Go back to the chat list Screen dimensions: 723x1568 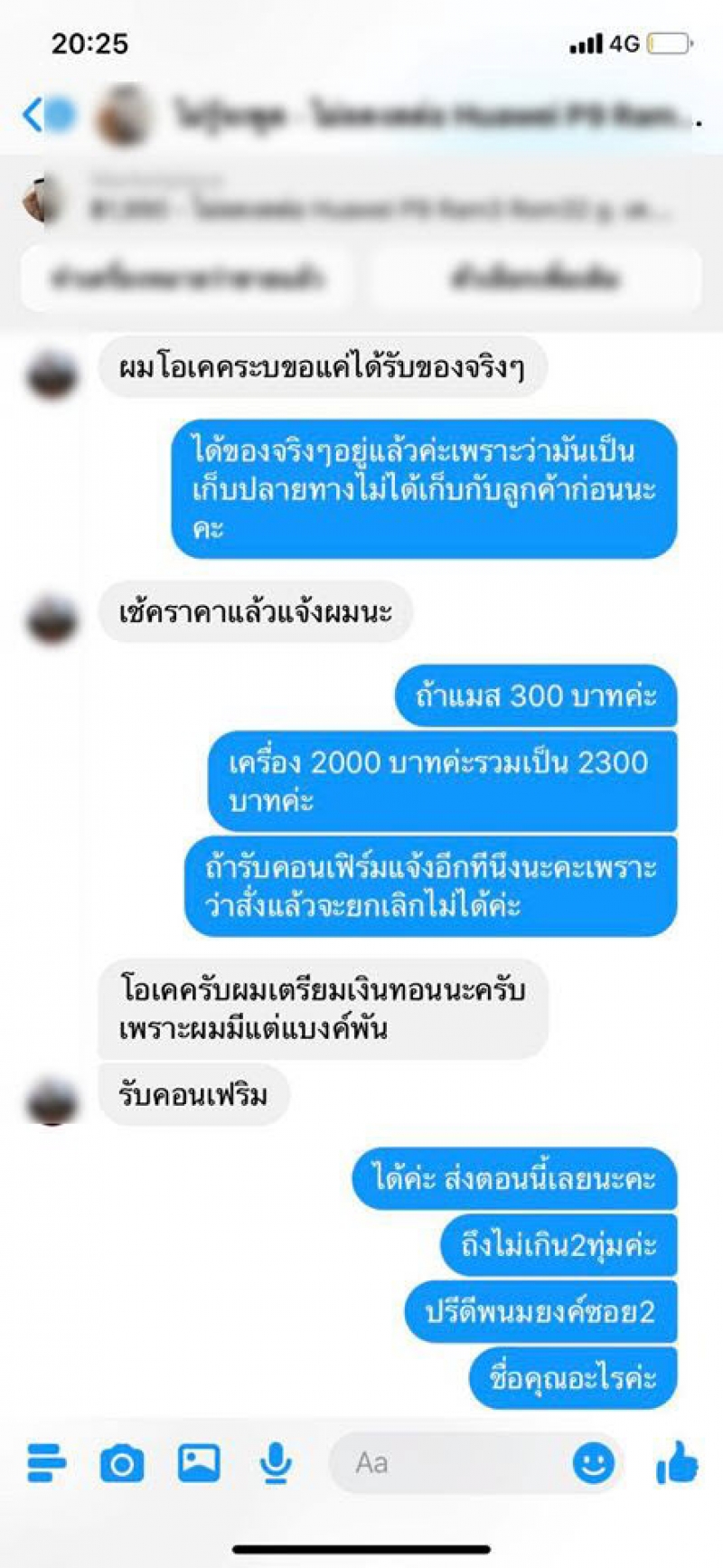point(33,115)
